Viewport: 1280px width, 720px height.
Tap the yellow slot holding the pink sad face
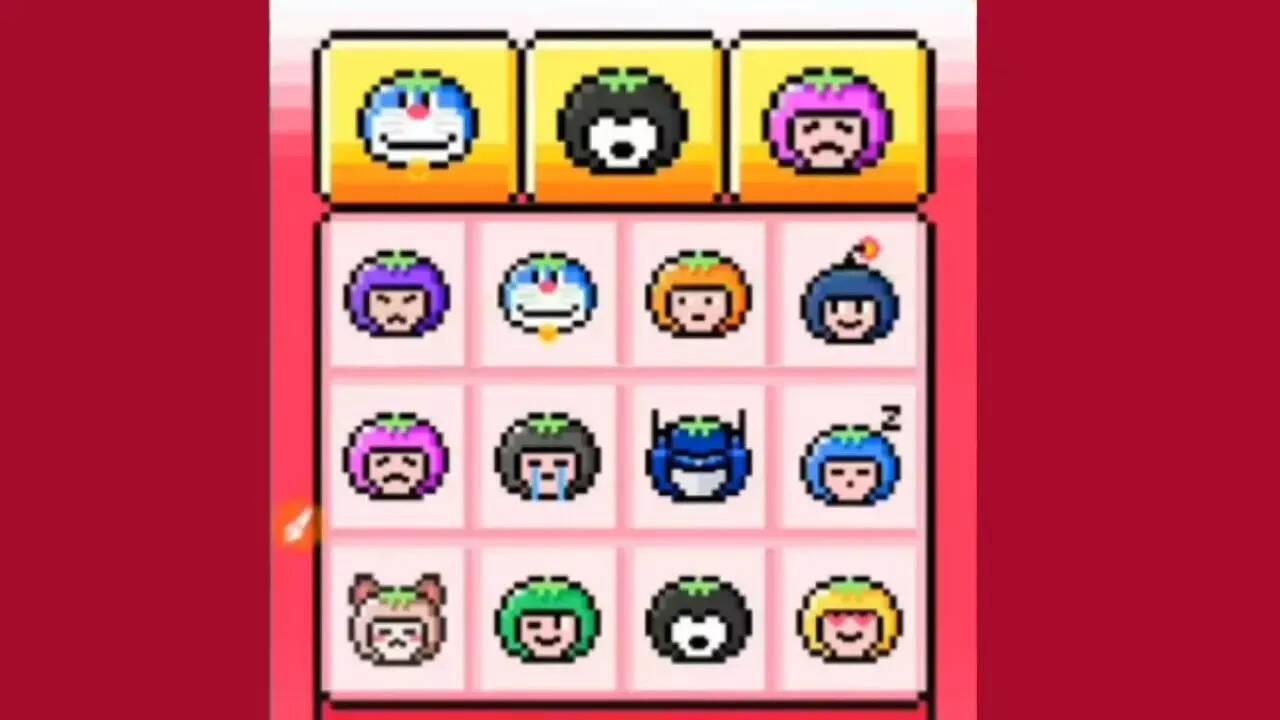point(828,120)
